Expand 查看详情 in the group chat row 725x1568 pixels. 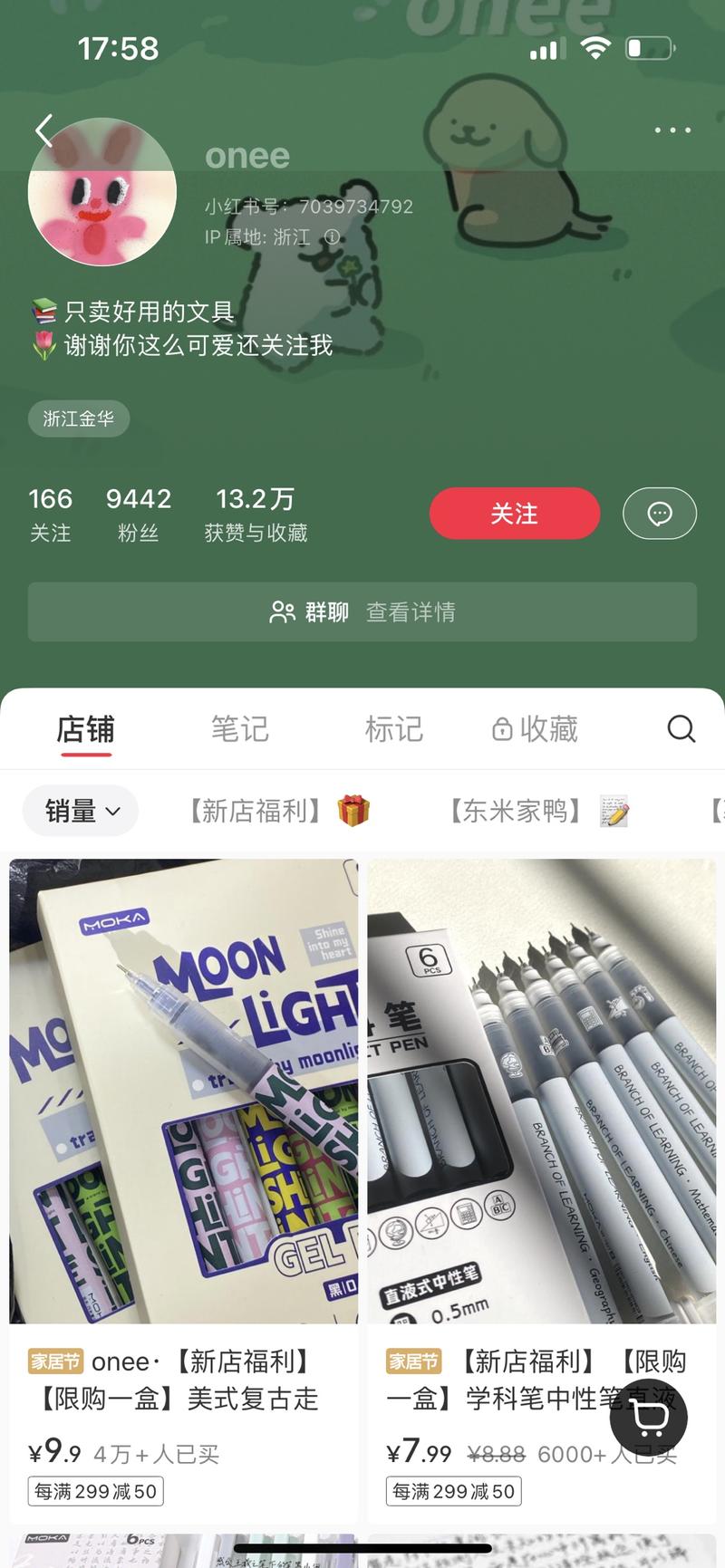coord(411,612)
